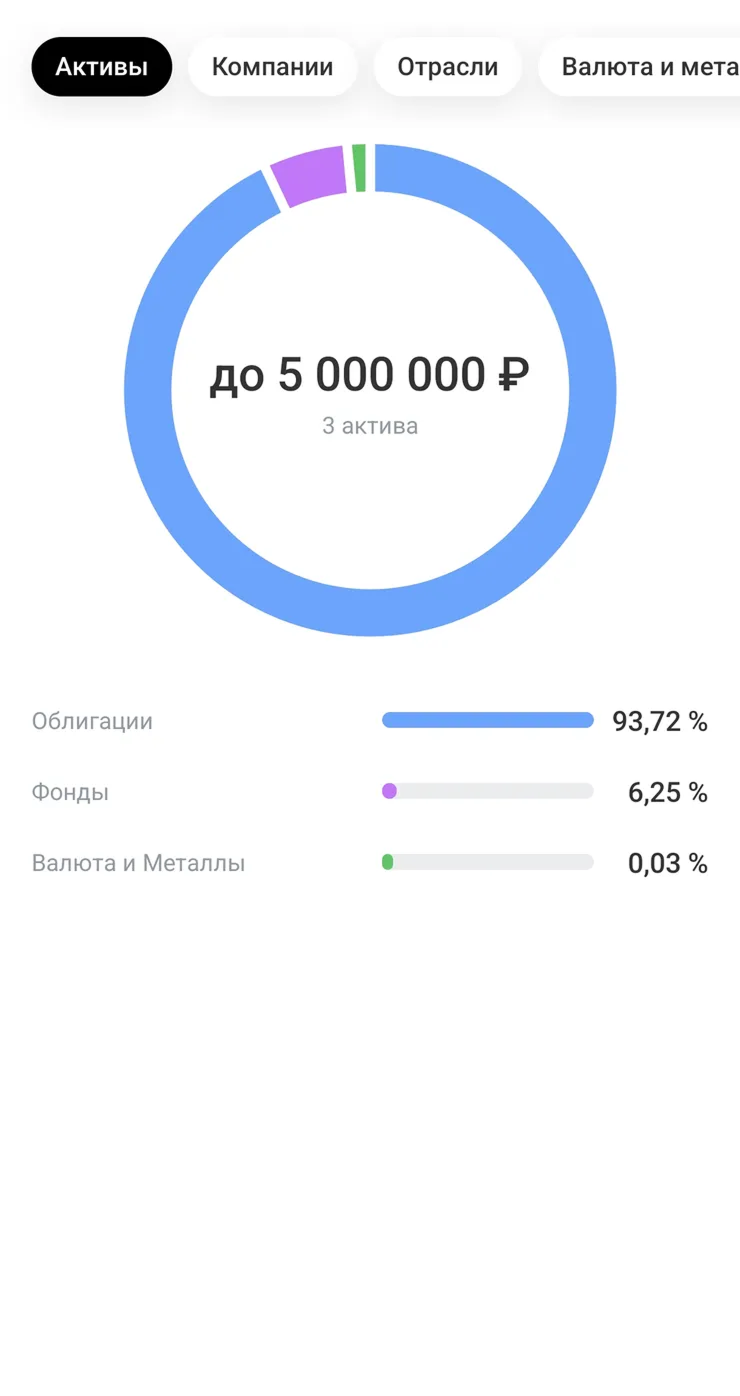Open the Отрасли tab
Screen dimensions: 740x1396
[447, 67]
